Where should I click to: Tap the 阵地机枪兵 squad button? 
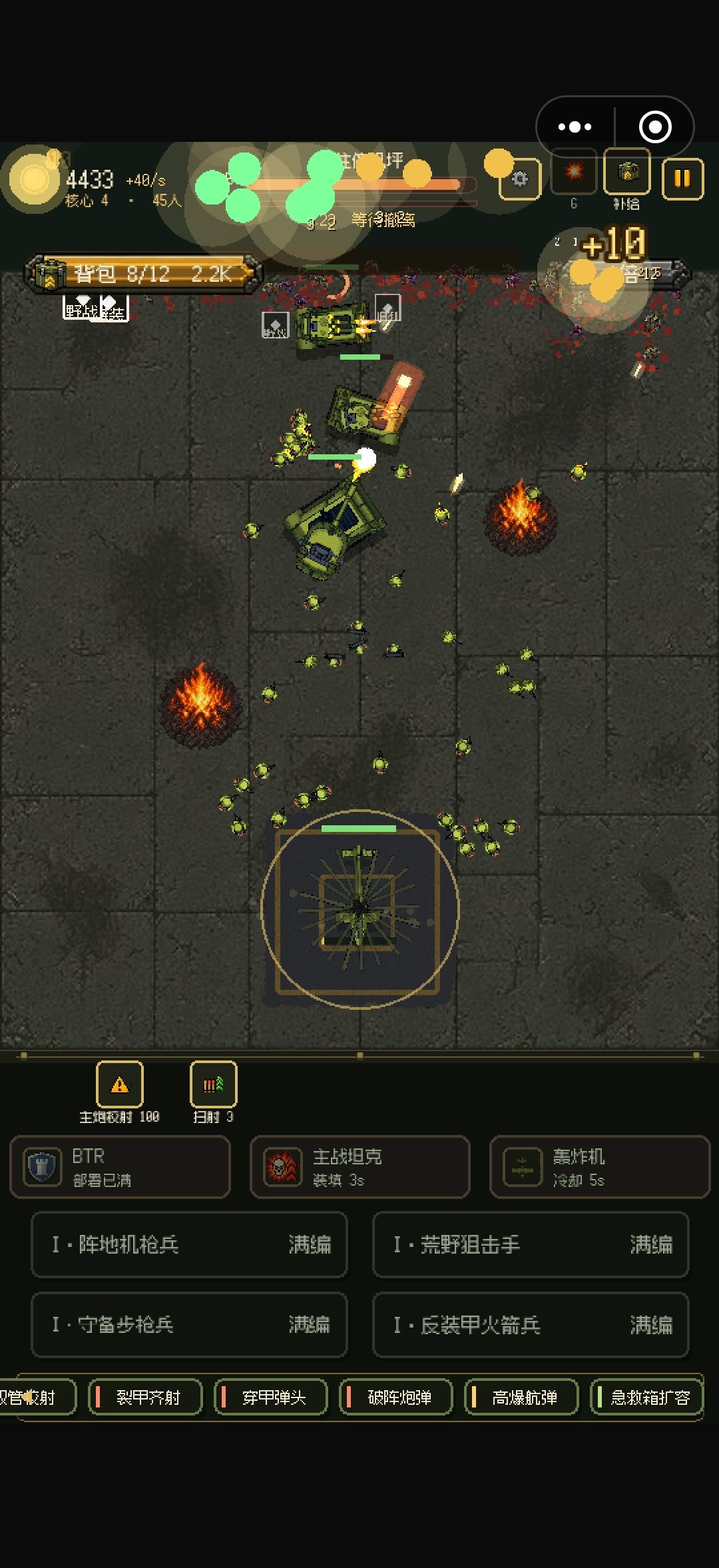189,1244
